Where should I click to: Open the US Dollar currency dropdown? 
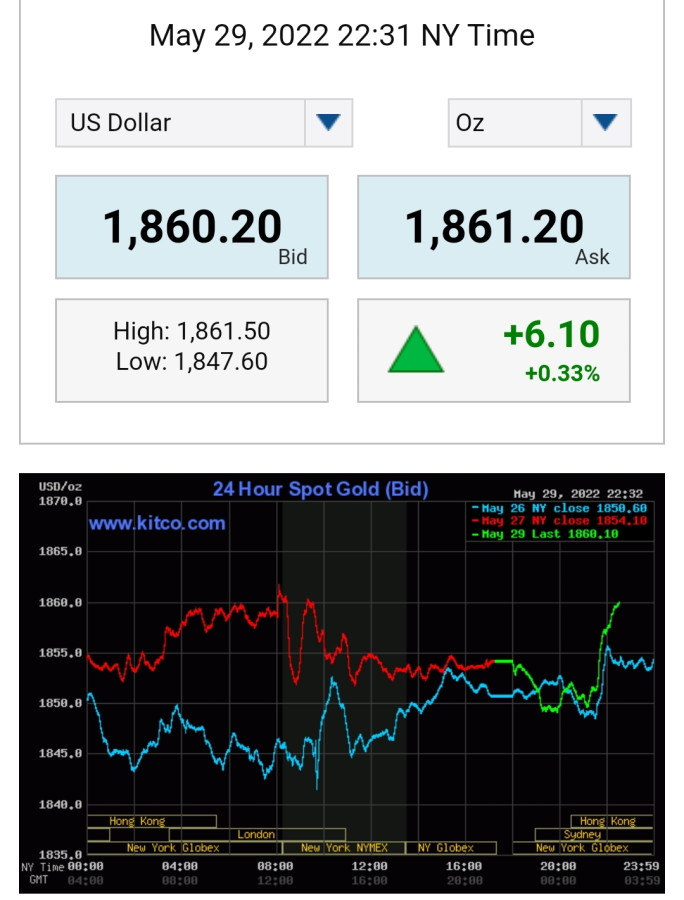coord(204,123)
